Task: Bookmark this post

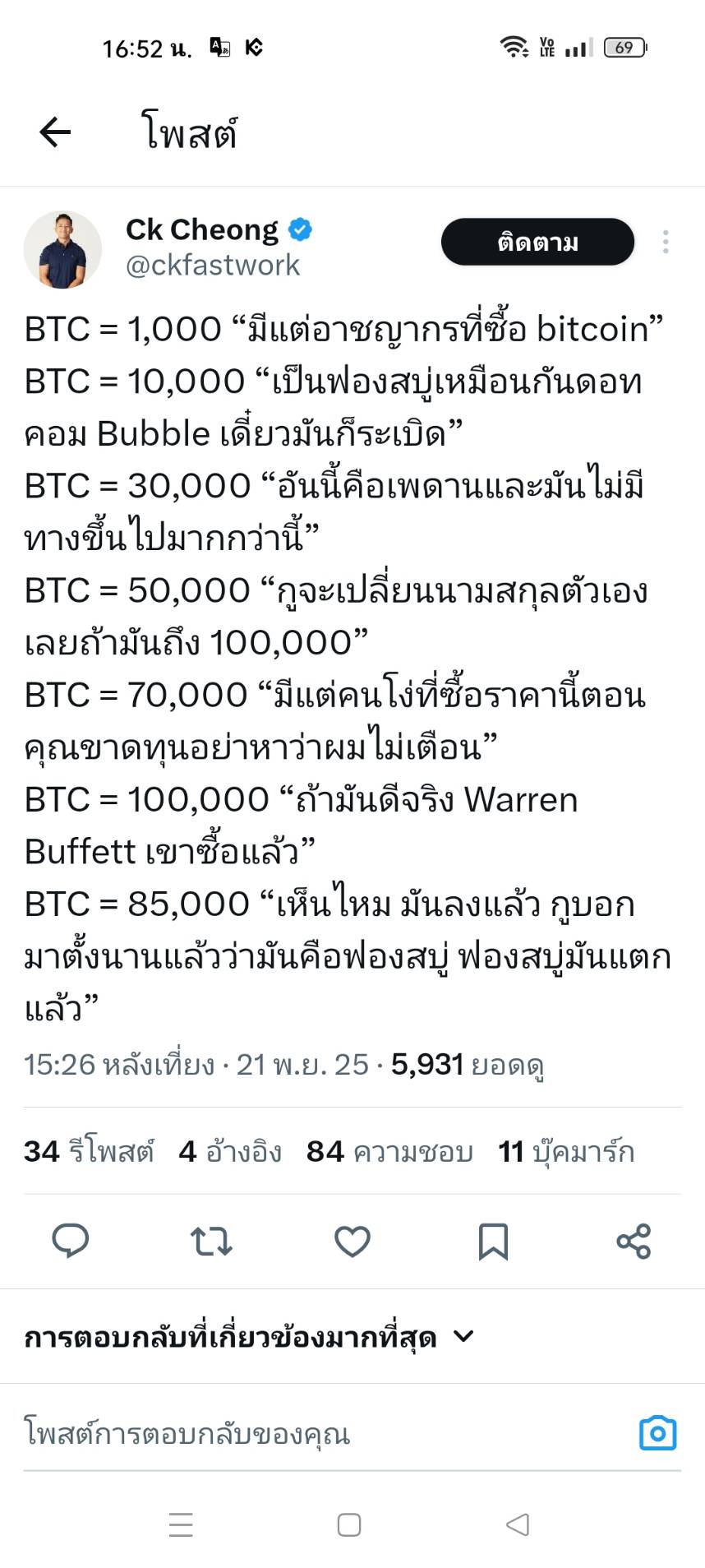Action: click(493, 1241)
